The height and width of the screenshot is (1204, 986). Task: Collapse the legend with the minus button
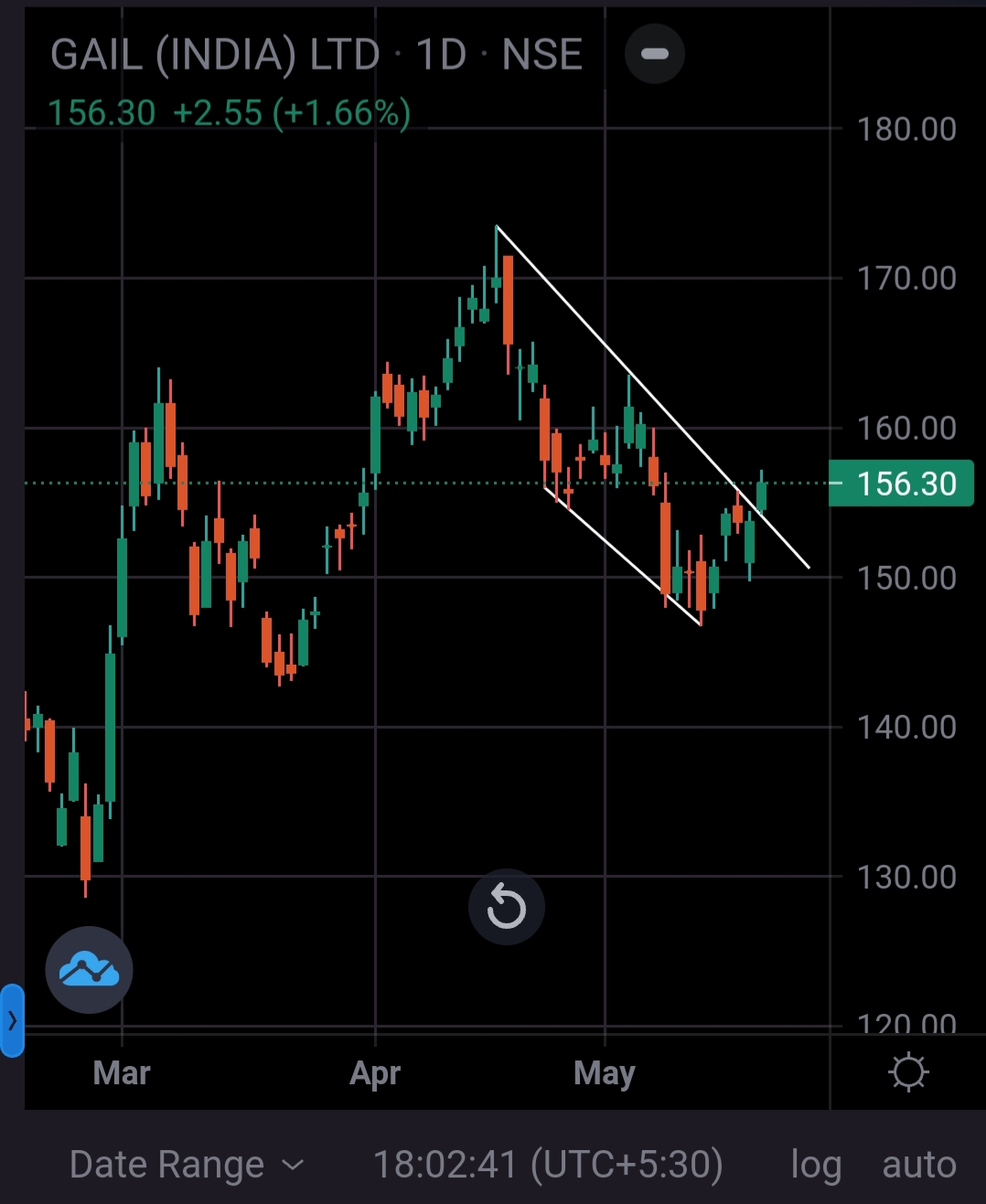tap(655, 54)
